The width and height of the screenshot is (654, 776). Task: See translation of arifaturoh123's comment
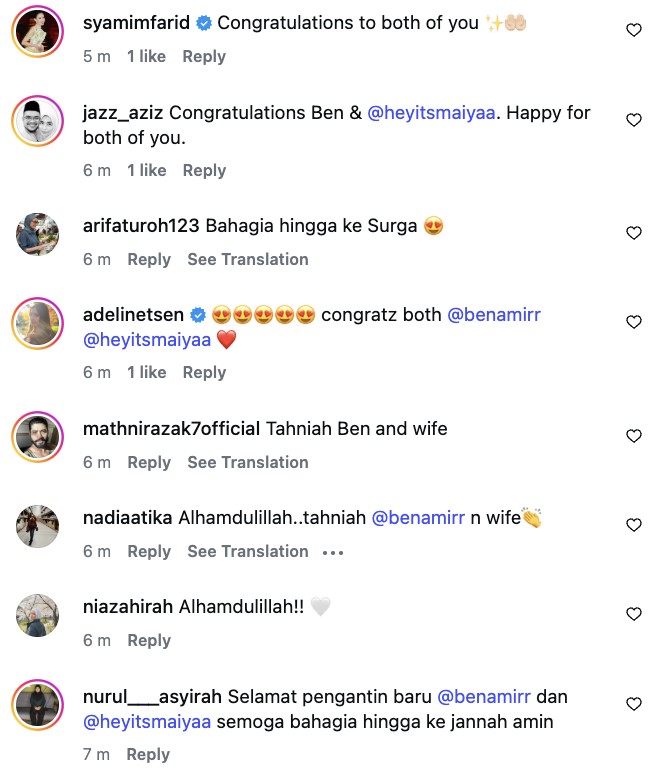(247, 260)
